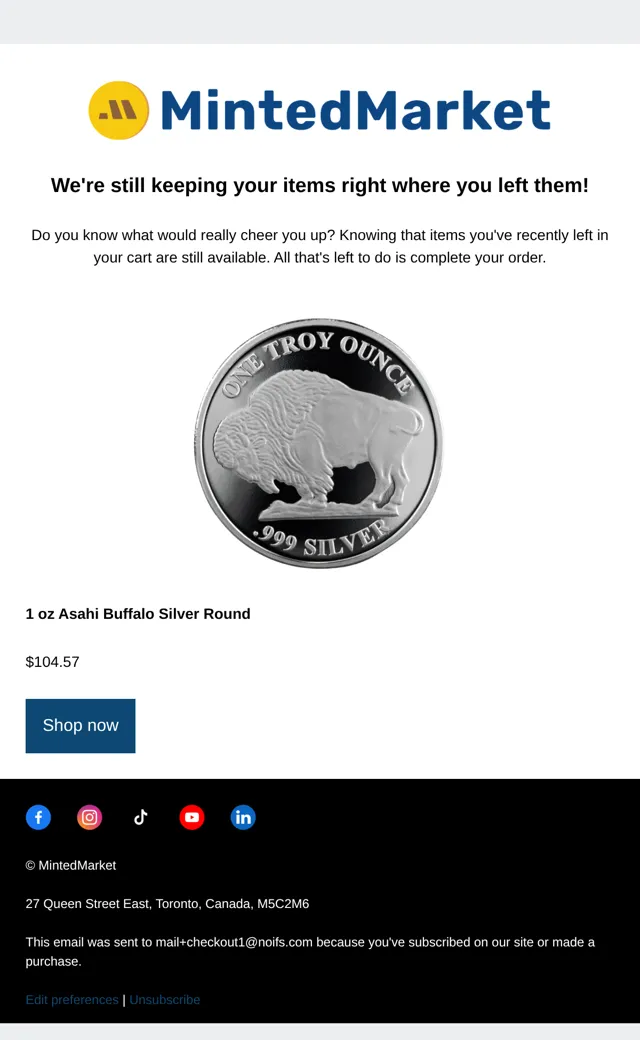Open the MintedMarket Facebook page

click(x=38, y=817)
